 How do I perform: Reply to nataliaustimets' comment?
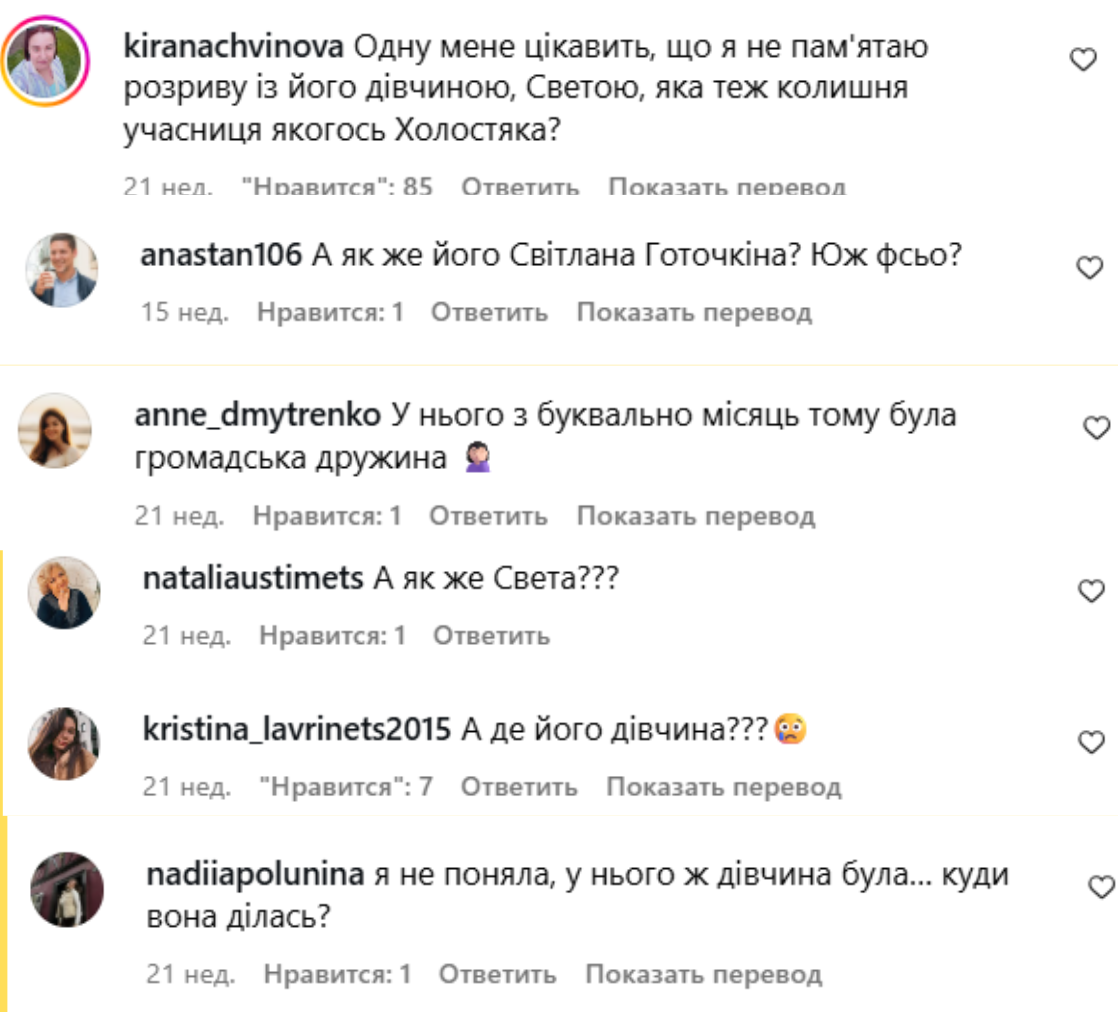click(x=491, y=635)
